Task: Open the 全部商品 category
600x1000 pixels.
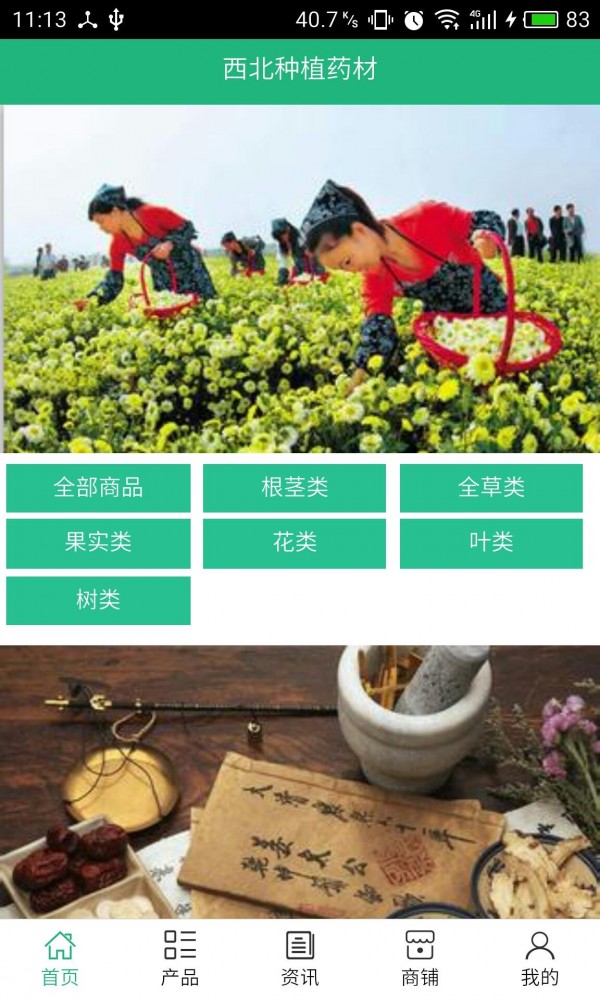Action: click(x=98, y=488)
